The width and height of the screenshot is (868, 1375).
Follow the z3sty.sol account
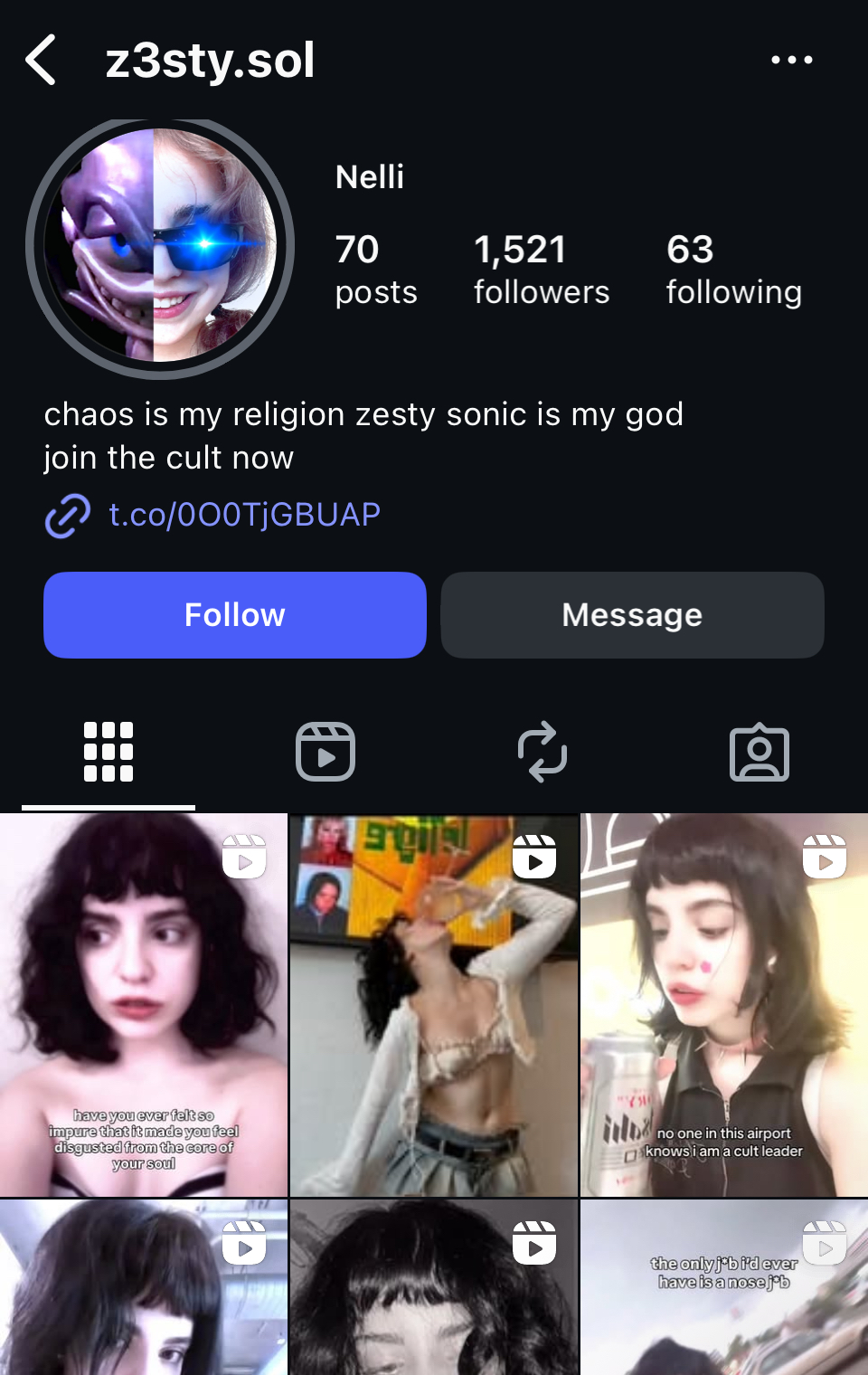coord(235,615)
